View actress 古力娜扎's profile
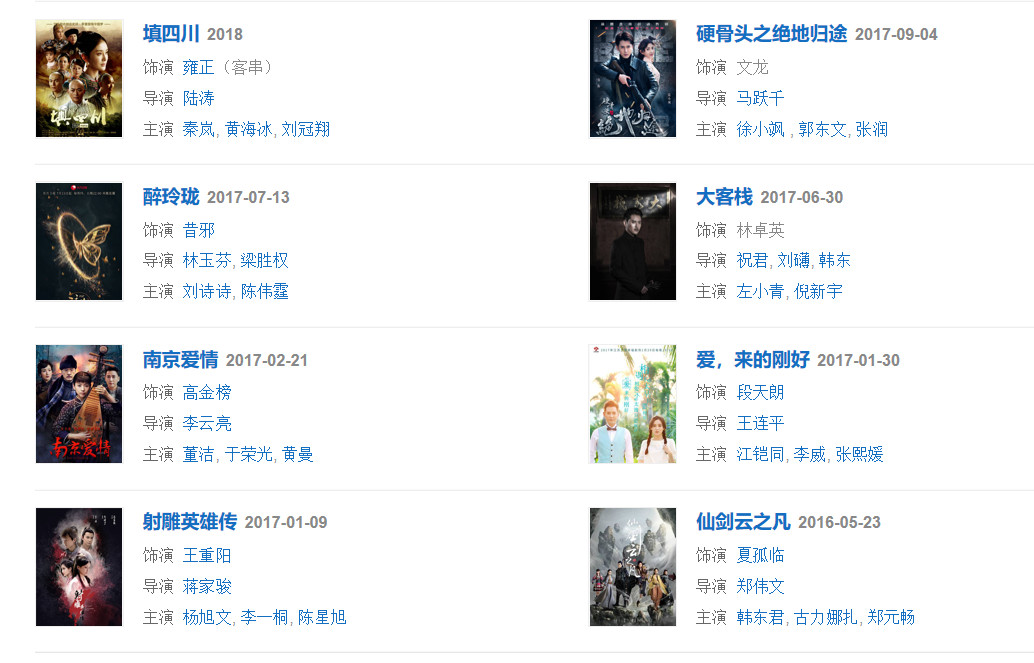The image size is (1034, 663). (x=826, y=617)
